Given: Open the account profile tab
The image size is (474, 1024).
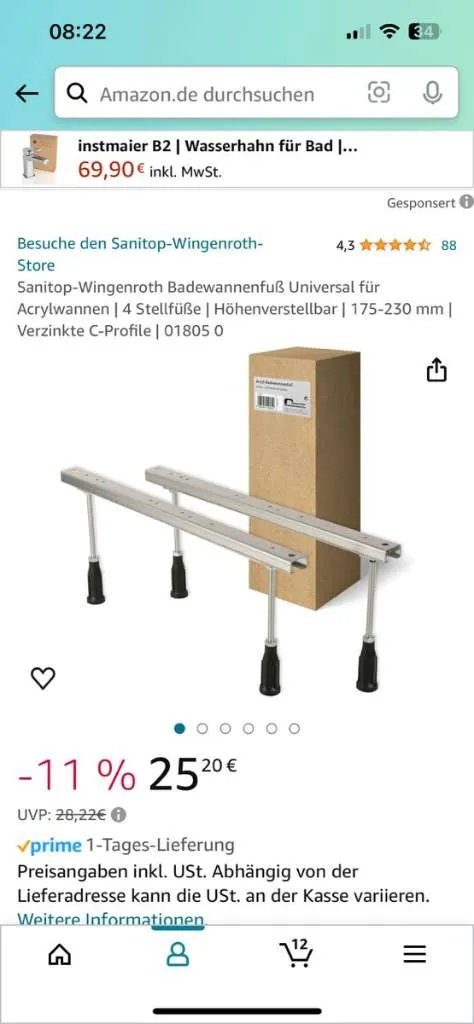Looking at the screenshot, I should click(x=178, y=955).
